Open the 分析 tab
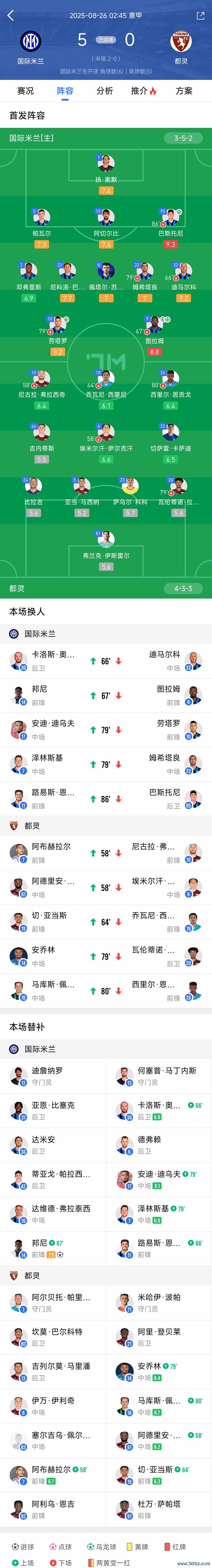The width and height of the screenshot is (212, 1568). tap(105, 91)
